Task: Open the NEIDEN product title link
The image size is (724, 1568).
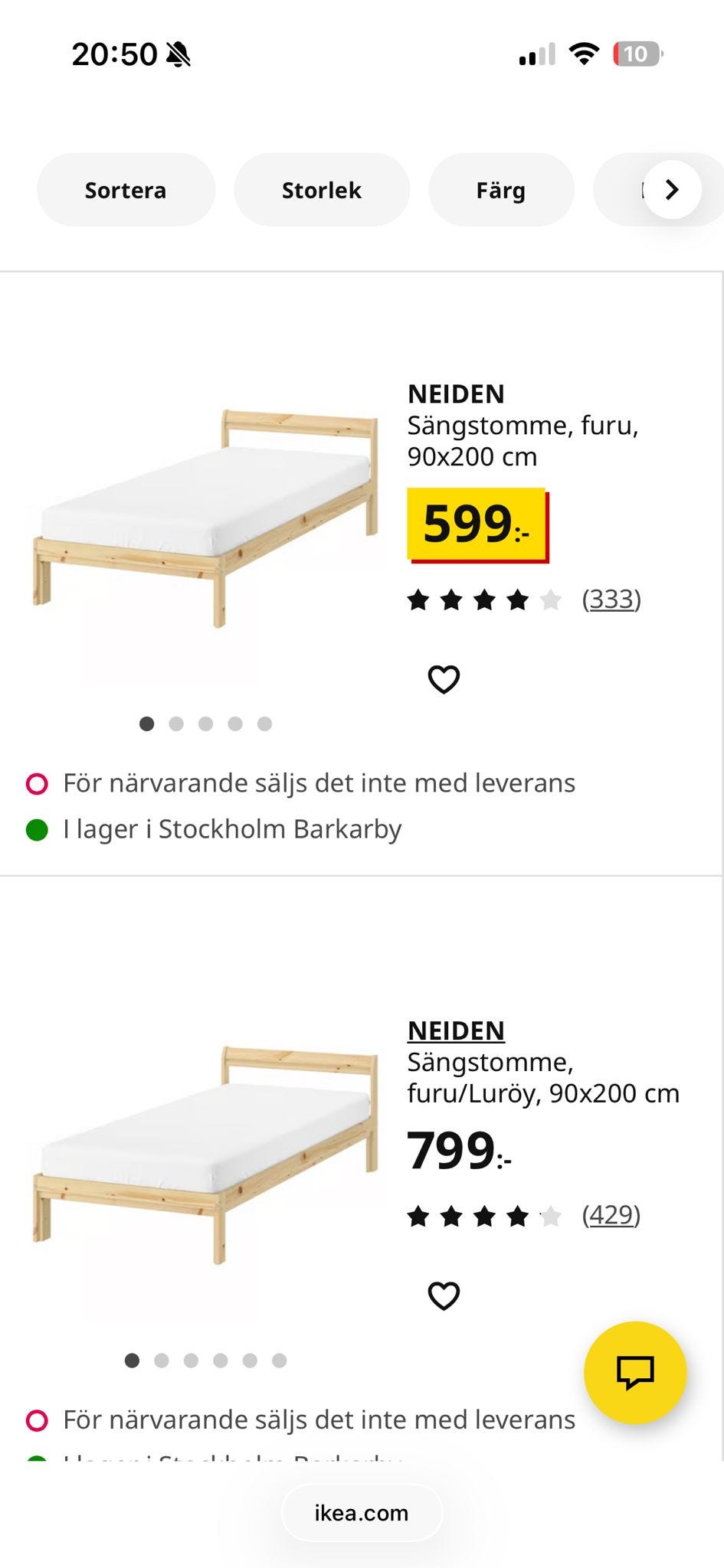Action: point(455,1030)
